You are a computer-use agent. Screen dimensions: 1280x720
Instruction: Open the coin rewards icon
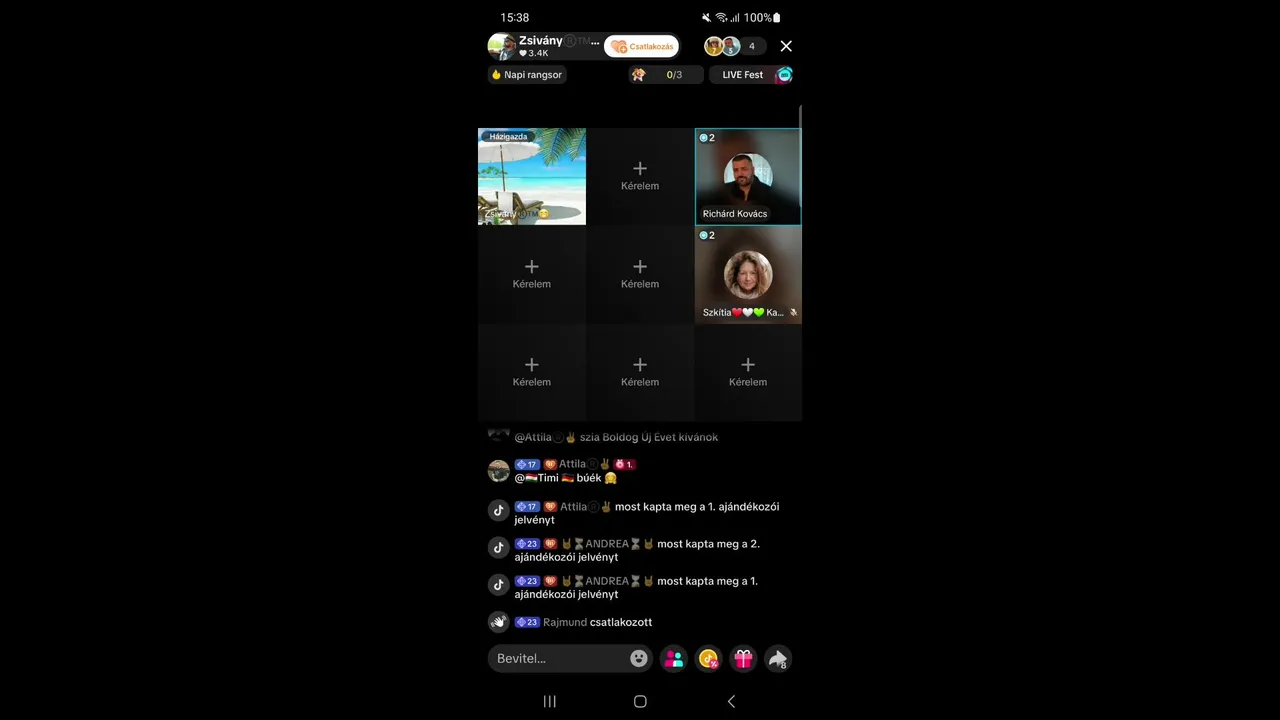[708, 658]
